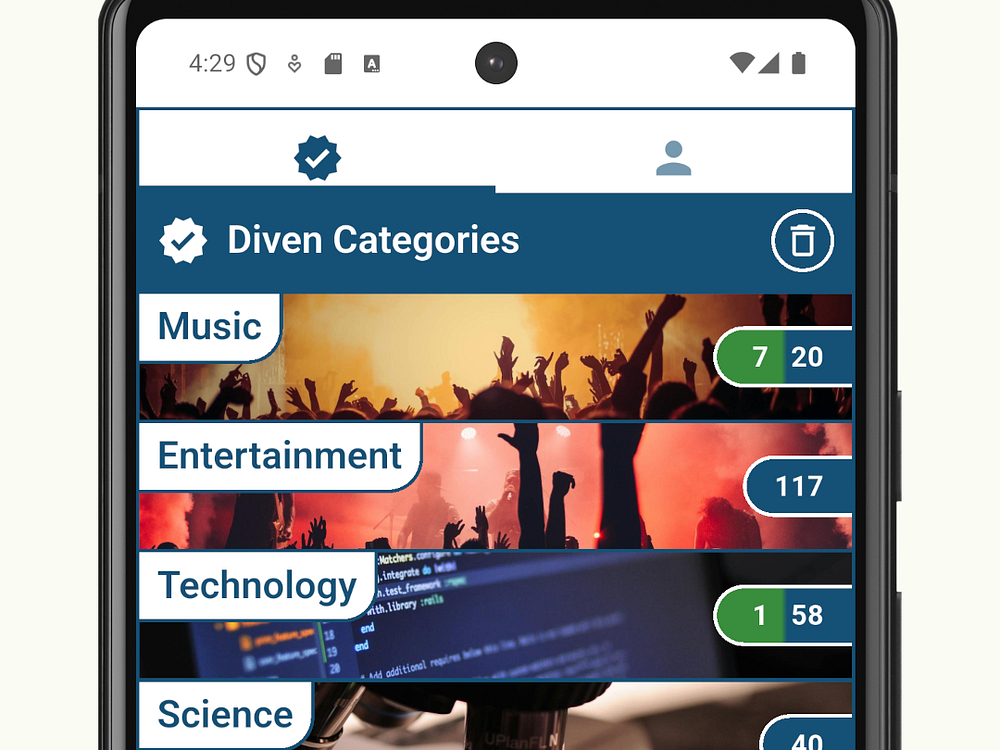Open the Music category
The image size is (1000, 750).
click(x=495, y=357)
